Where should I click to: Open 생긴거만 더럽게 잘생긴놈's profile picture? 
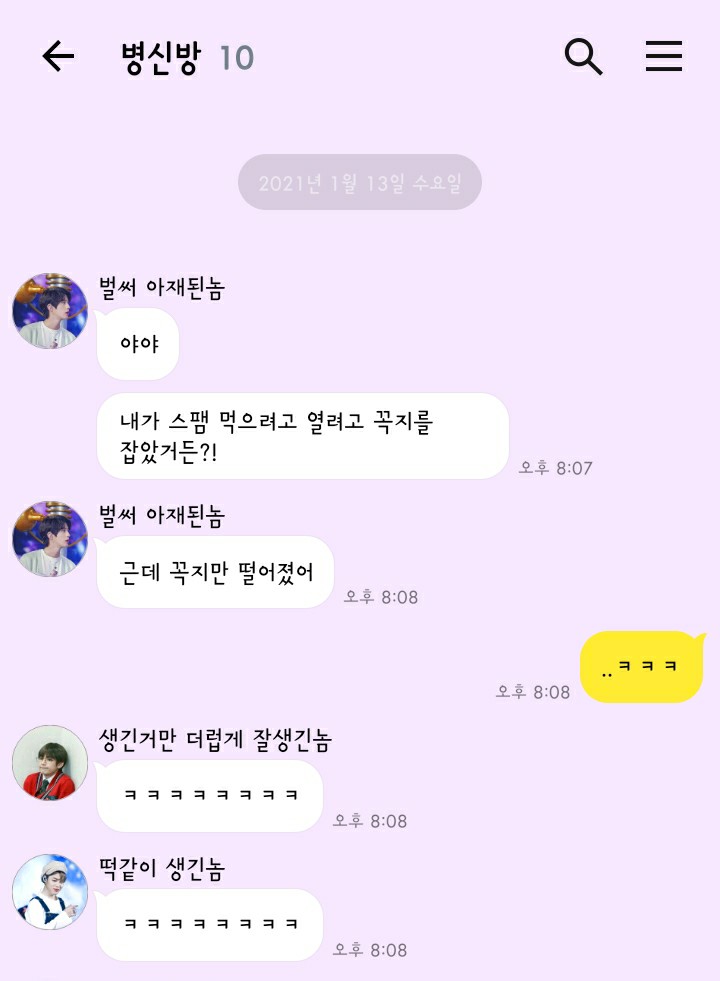point(50,763)
